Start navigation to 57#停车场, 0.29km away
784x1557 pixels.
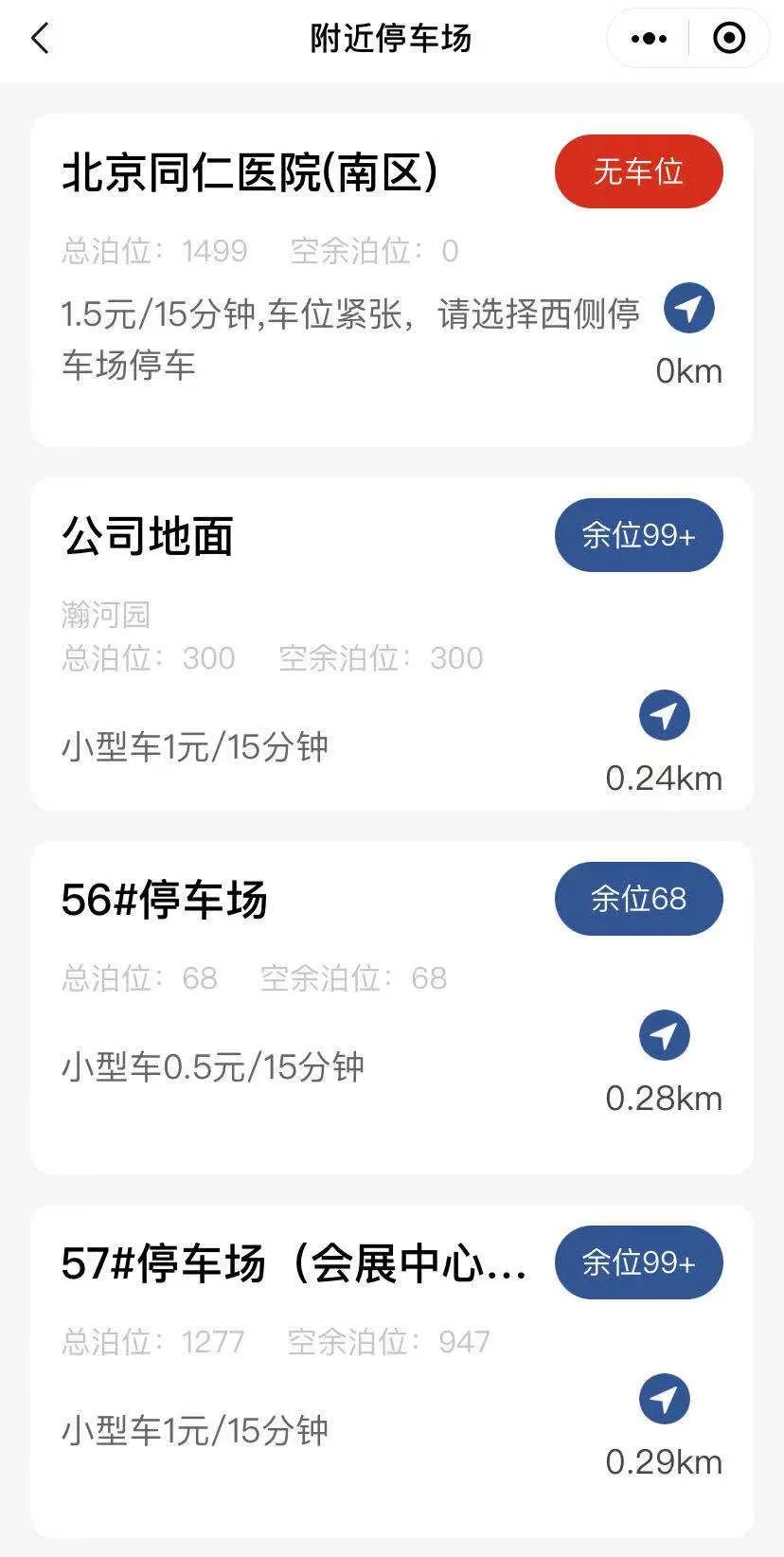pos(664,1399)
